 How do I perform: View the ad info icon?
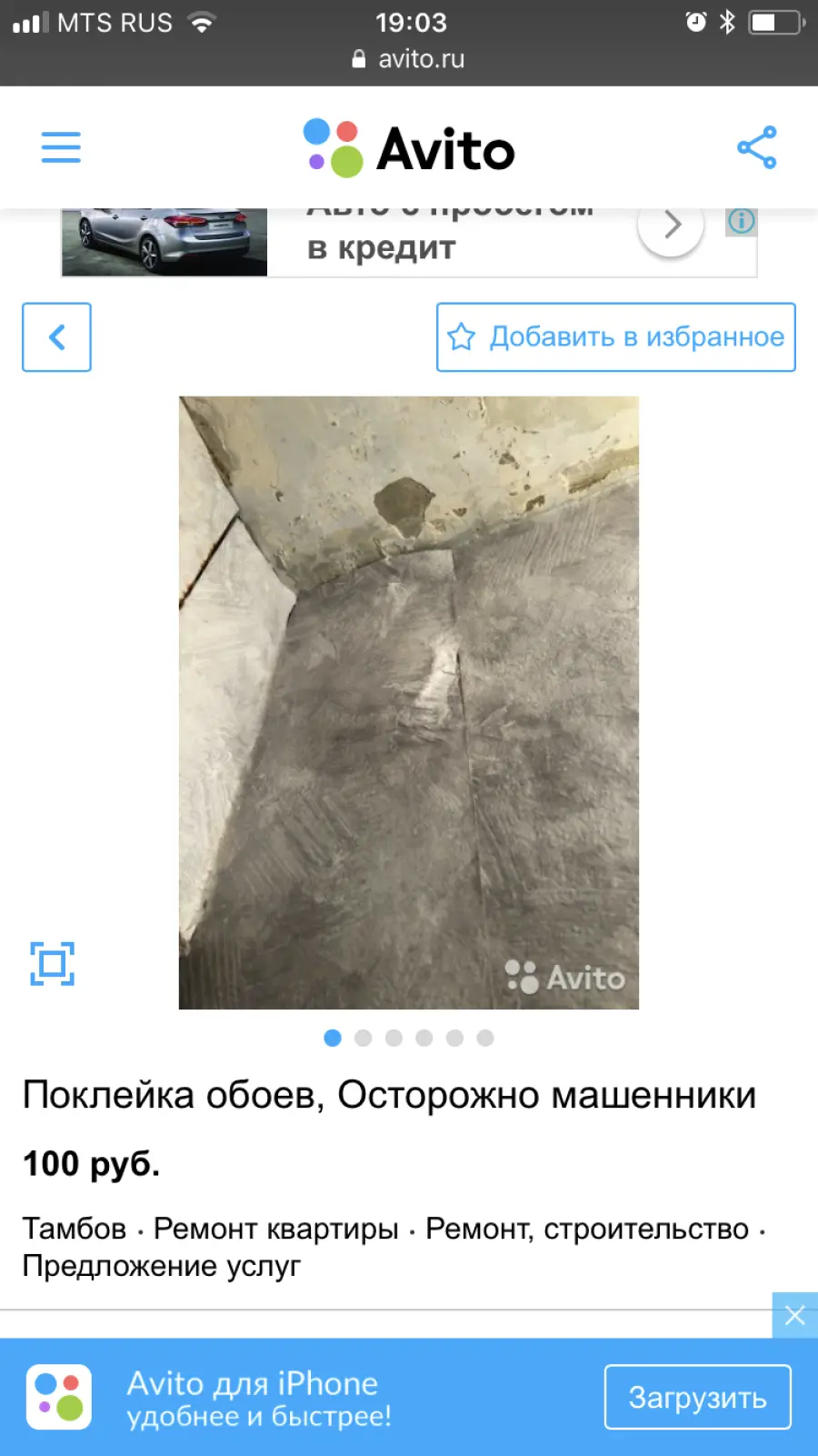pyautogui.click(x=741, y=221)
